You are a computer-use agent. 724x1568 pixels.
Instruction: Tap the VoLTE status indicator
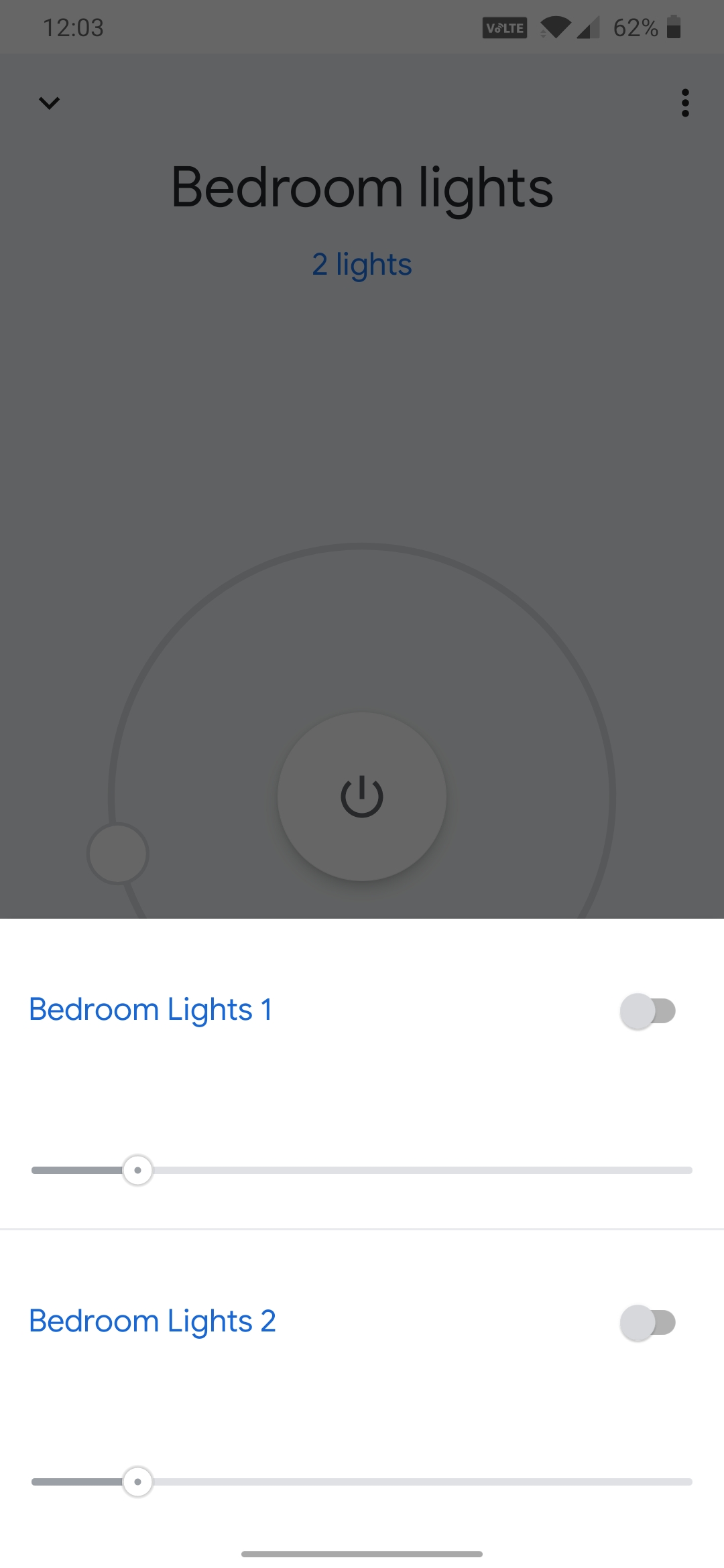(504, 27)
